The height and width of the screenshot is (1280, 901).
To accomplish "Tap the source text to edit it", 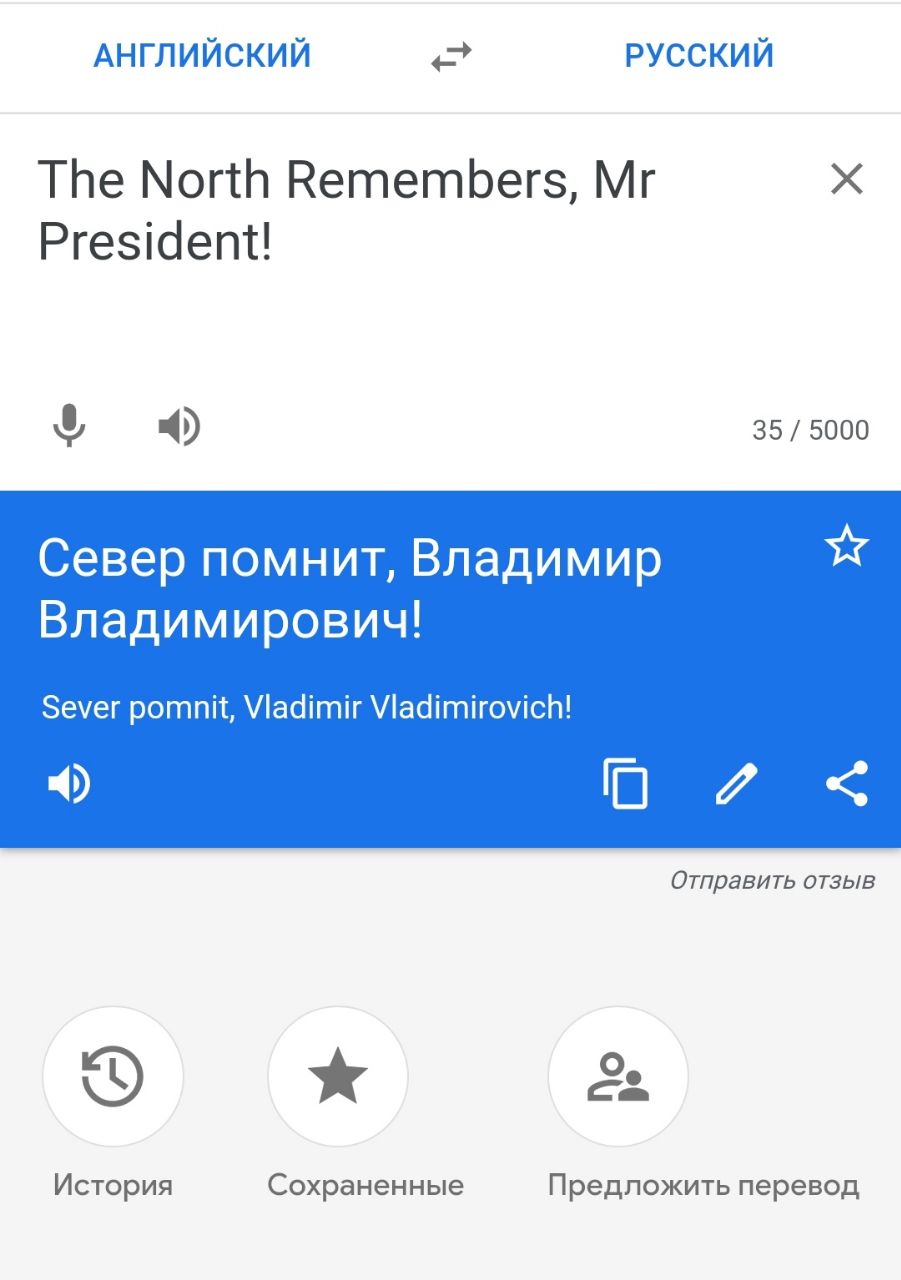I will tap(346, 212).
